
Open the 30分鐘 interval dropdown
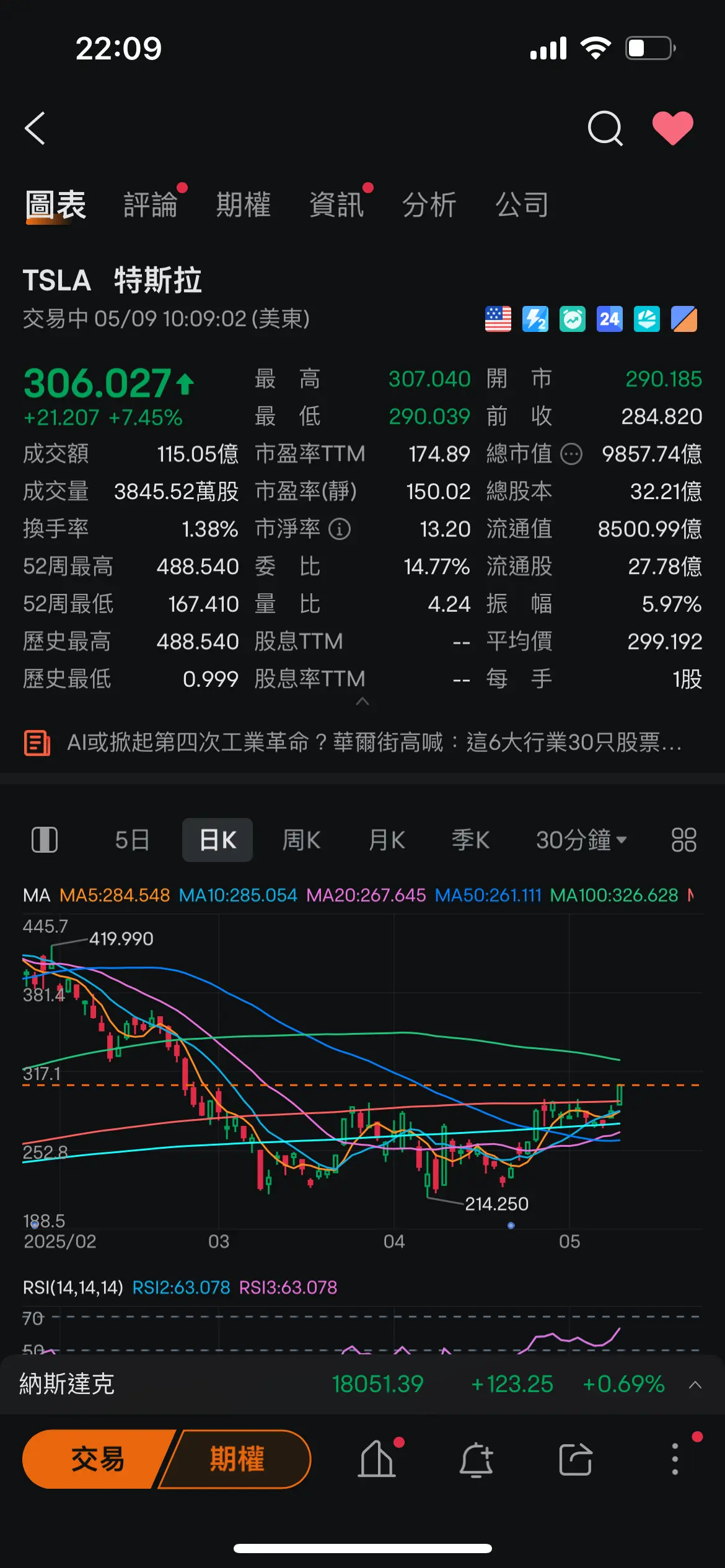581,840
